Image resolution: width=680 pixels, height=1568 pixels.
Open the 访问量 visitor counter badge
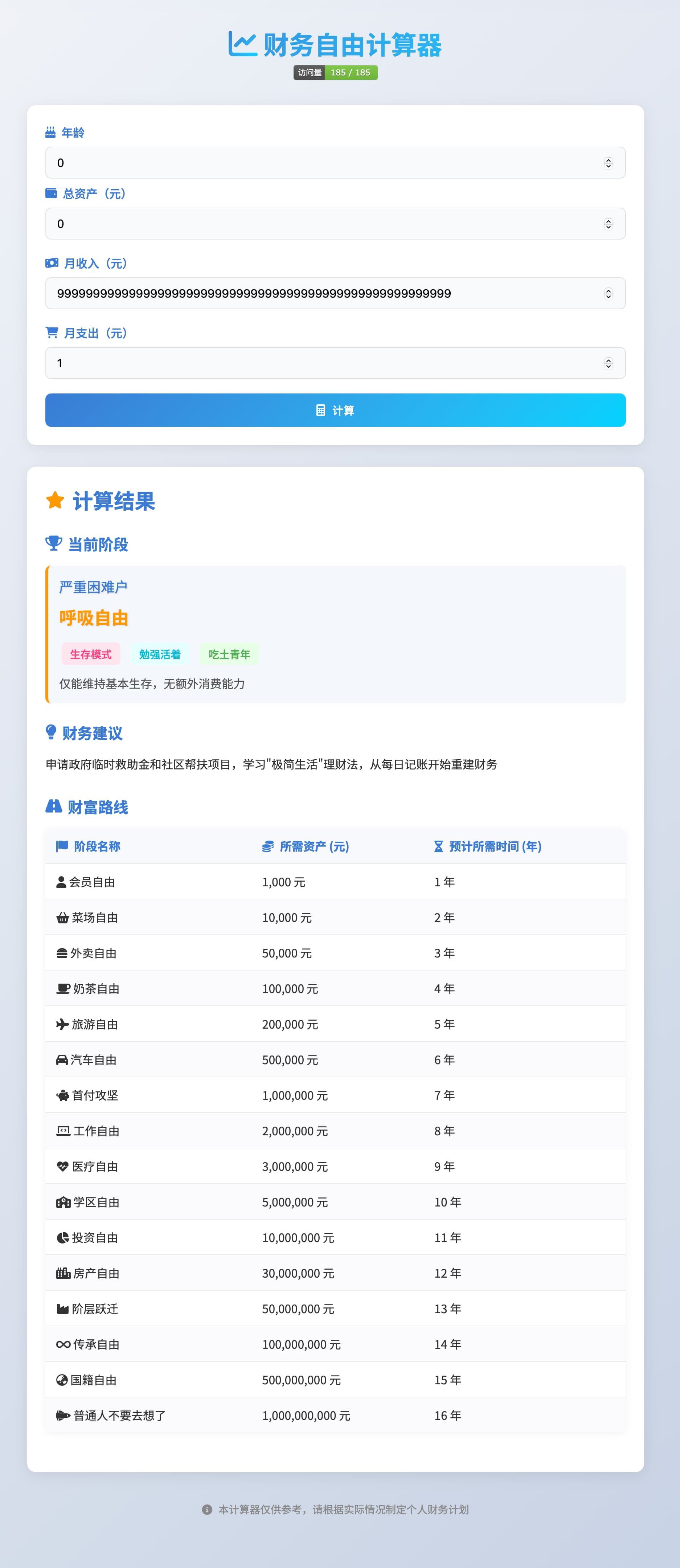335,73
